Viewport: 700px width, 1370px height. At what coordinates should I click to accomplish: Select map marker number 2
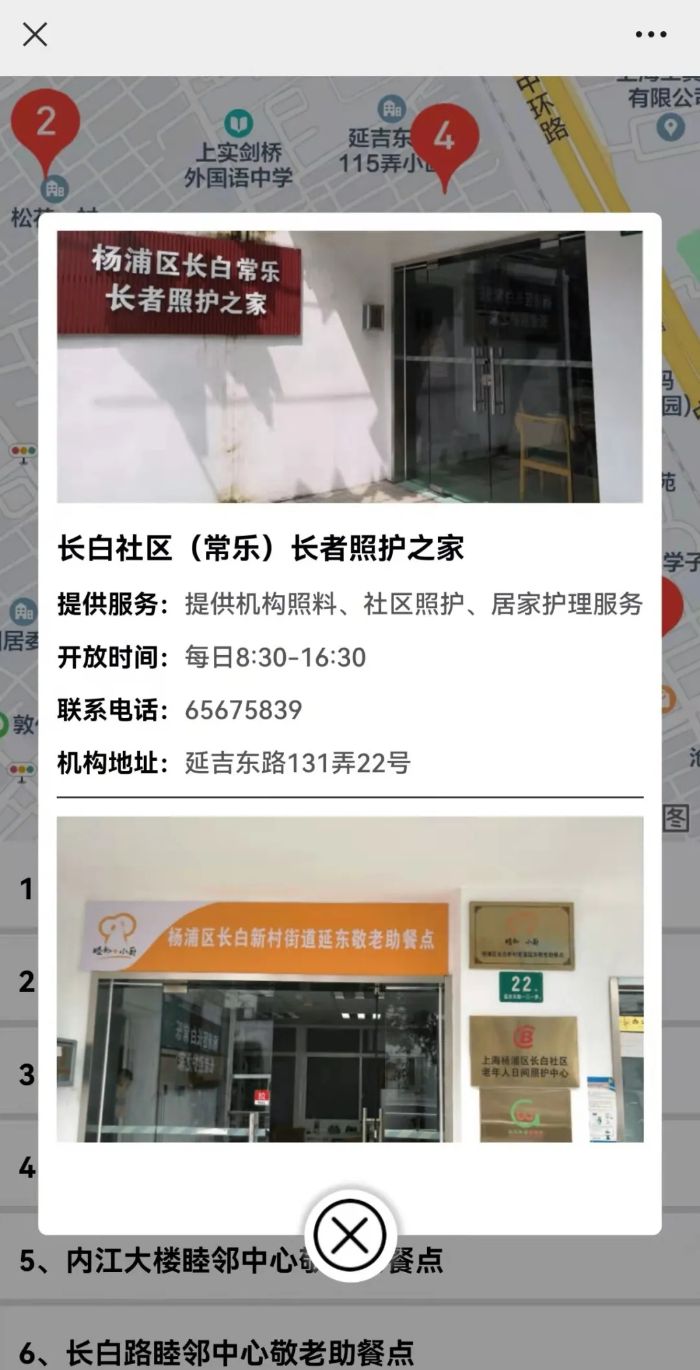tap(45, 125)
